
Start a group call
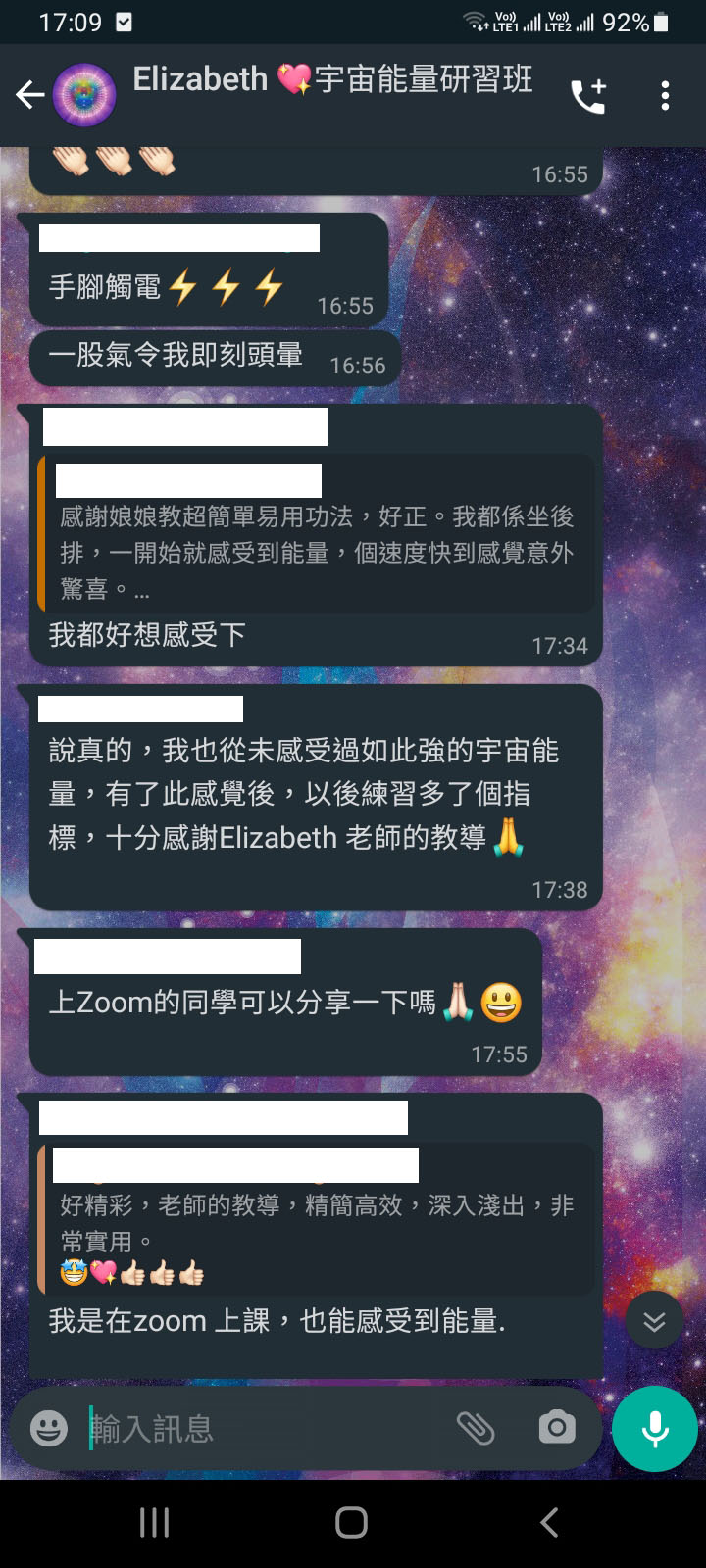click(588, 95)
